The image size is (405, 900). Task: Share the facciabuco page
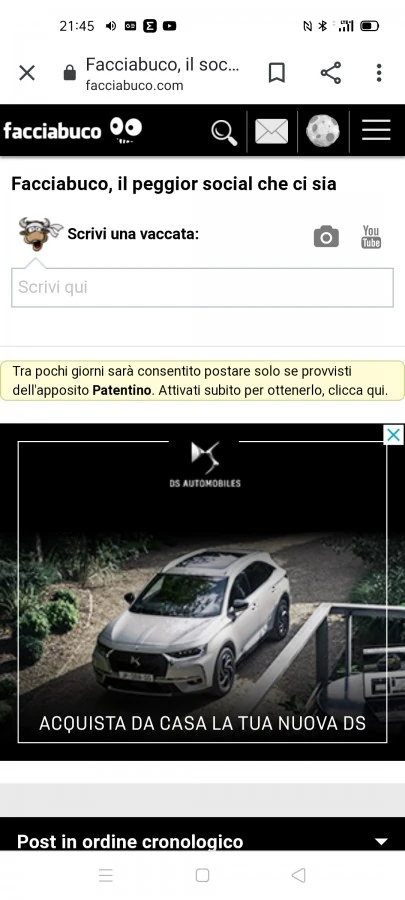click(330, 73)
